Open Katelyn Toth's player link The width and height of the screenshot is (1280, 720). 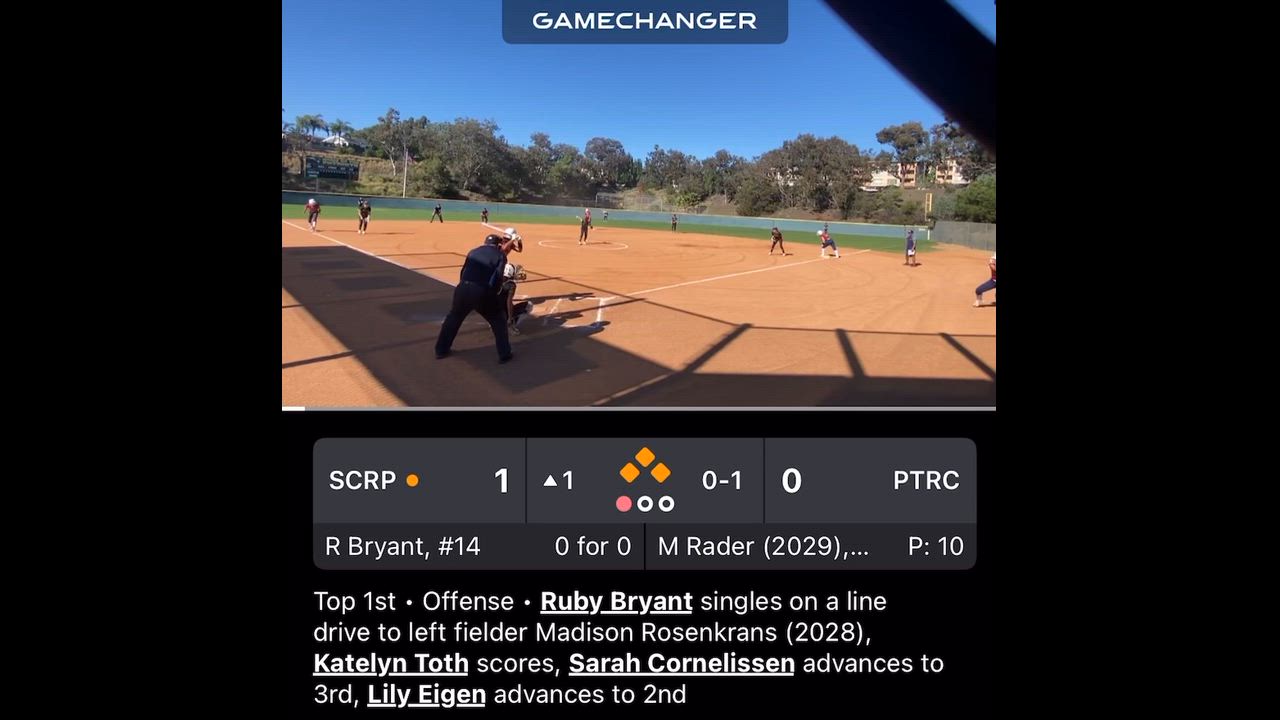coord(391,663)
